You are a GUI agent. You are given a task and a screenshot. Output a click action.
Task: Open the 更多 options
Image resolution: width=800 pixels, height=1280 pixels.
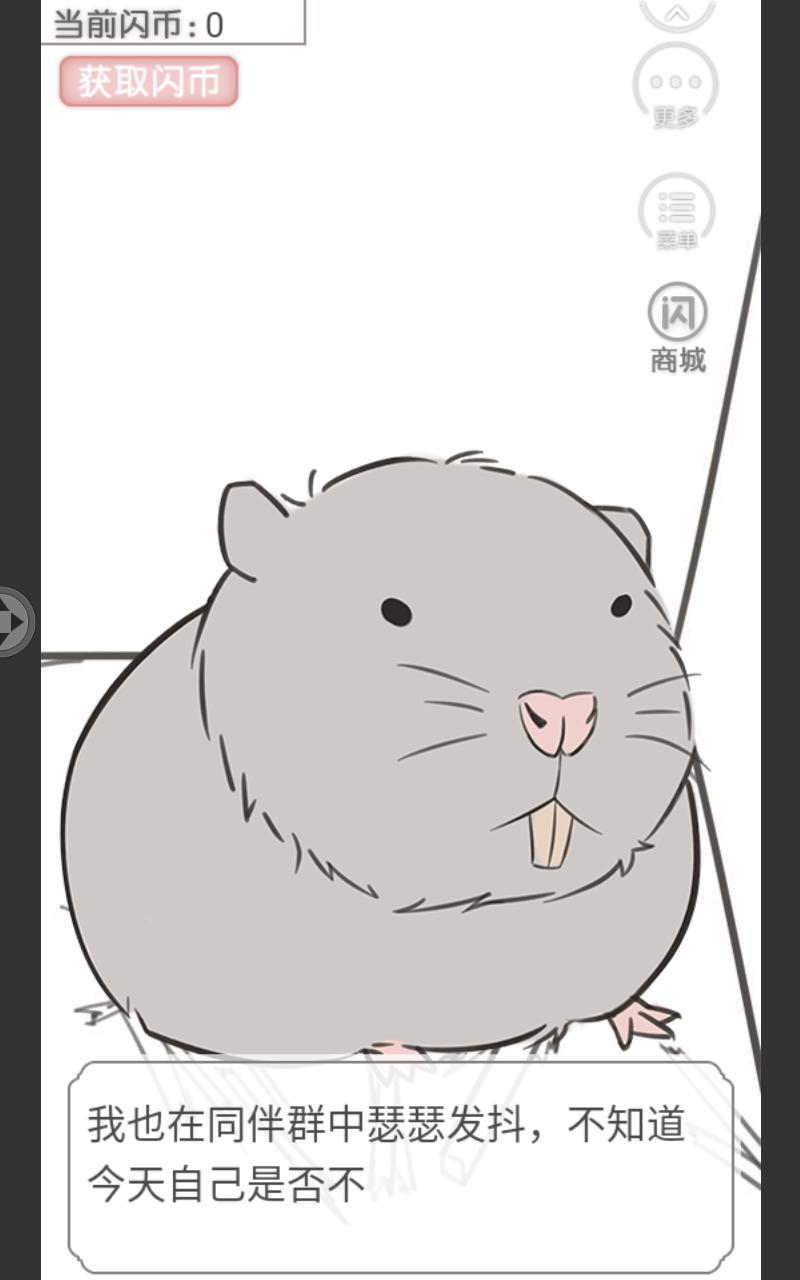pyautogui.click(x=676, y=88)
